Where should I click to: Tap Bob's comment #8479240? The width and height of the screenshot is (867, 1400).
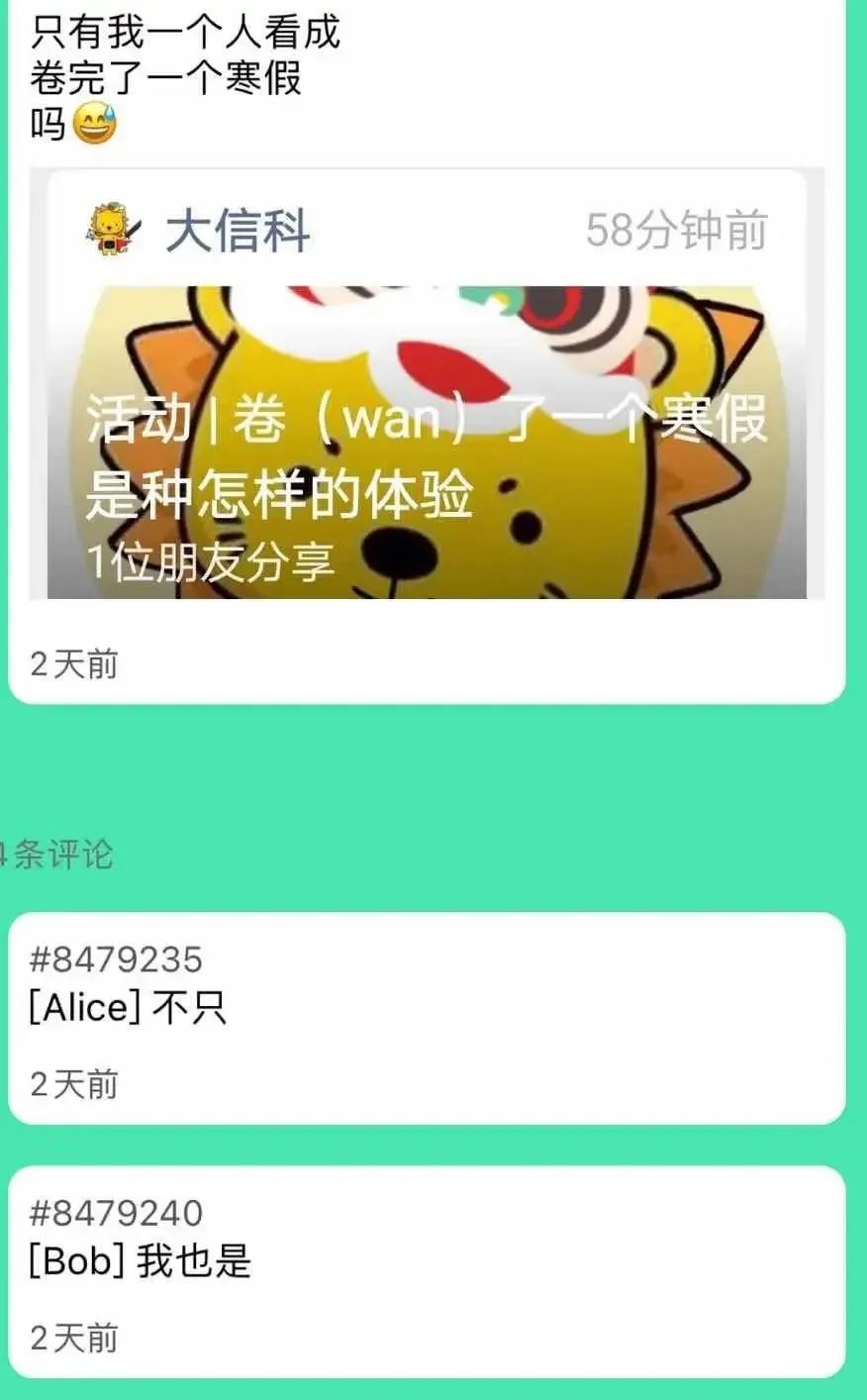427,1271
